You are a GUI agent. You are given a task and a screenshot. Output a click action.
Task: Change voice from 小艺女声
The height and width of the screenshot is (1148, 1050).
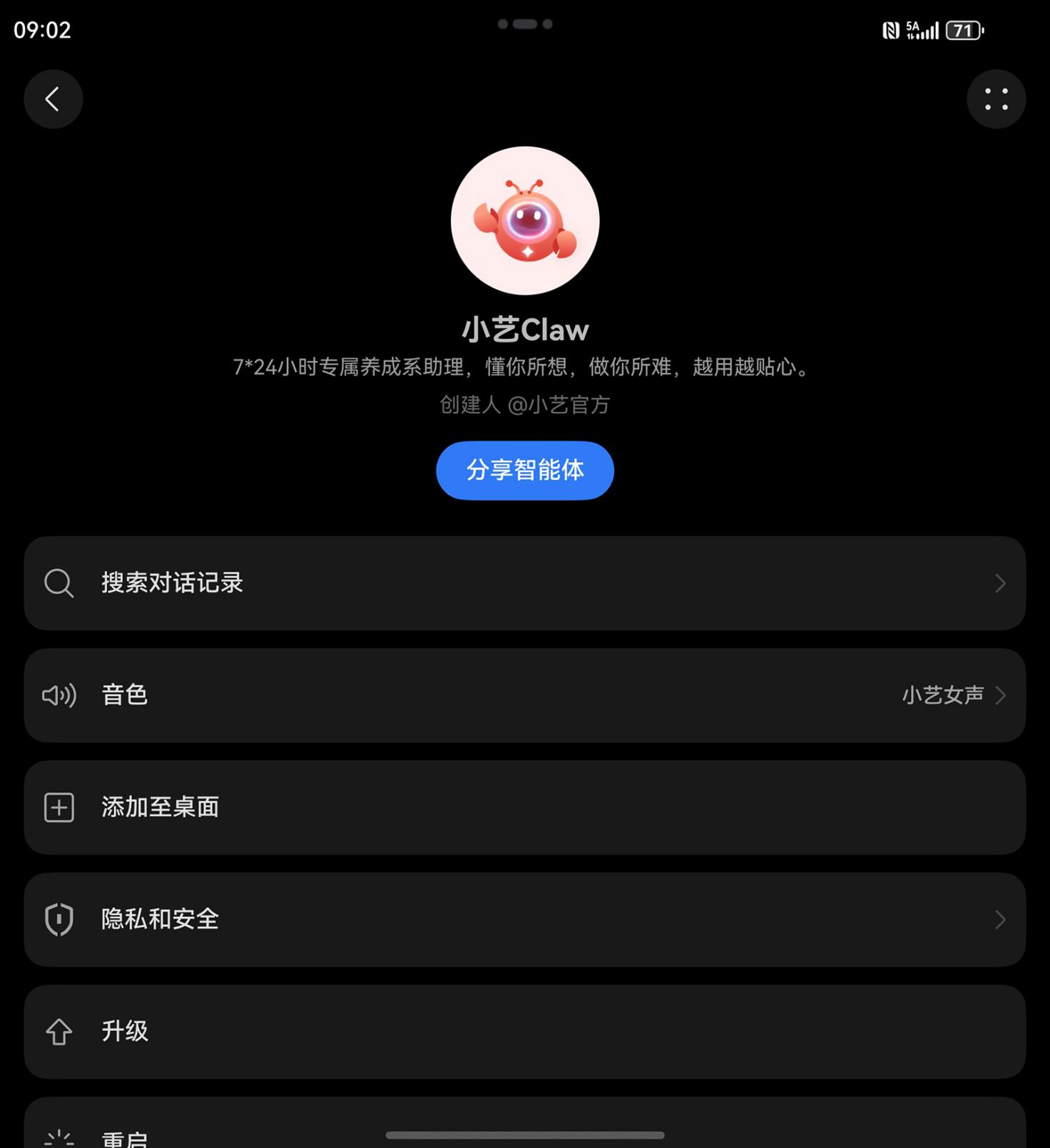(x=943, y=696)
